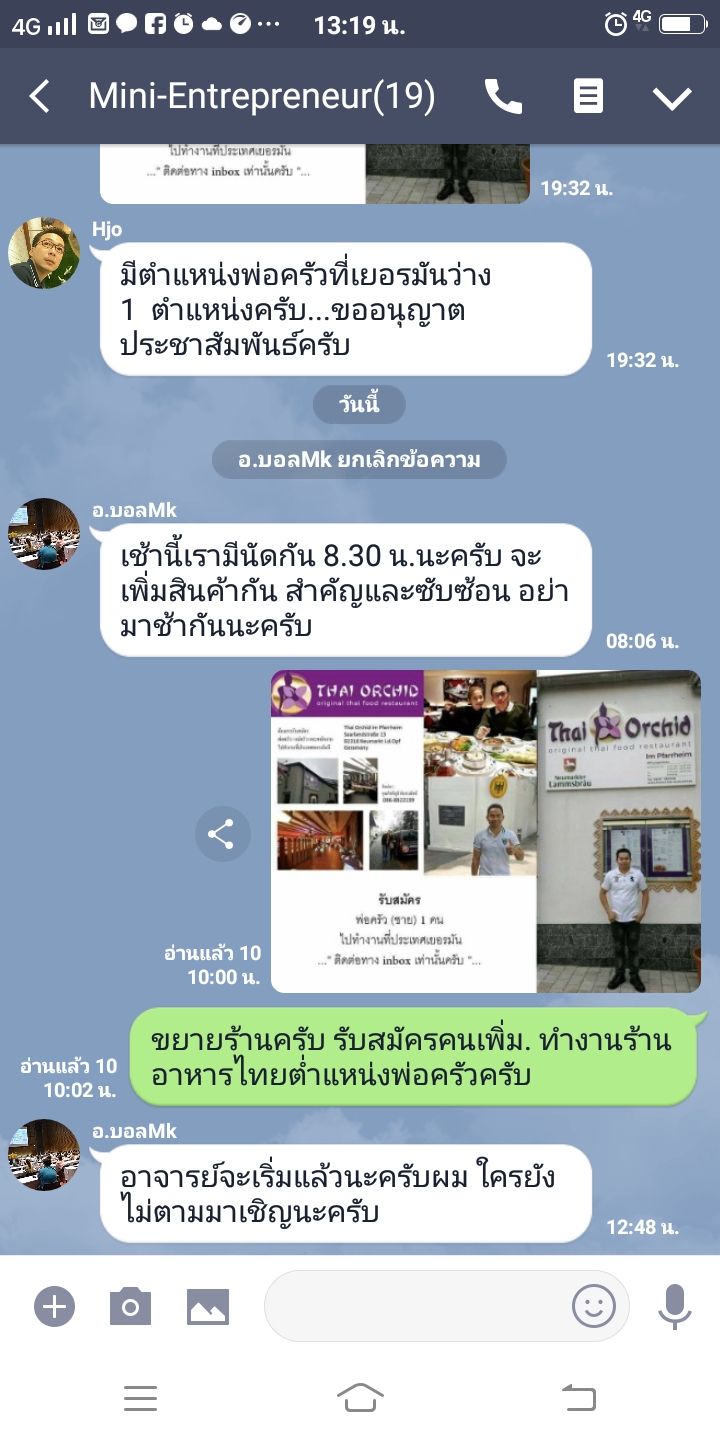Open the plus attachment menu
720x1440 pixels.
click(x=55, y=1306)
